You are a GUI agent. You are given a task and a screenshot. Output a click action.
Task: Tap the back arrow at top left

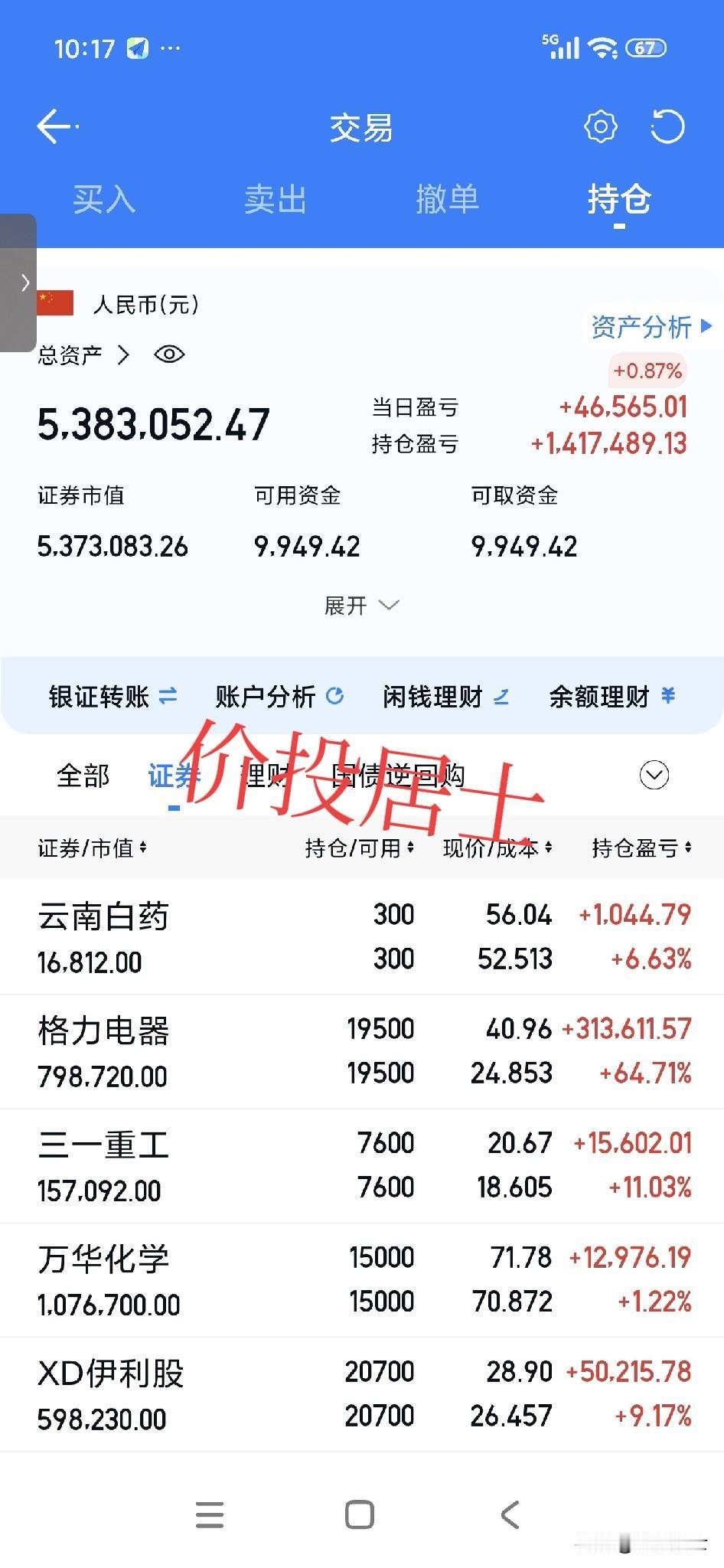52,126
